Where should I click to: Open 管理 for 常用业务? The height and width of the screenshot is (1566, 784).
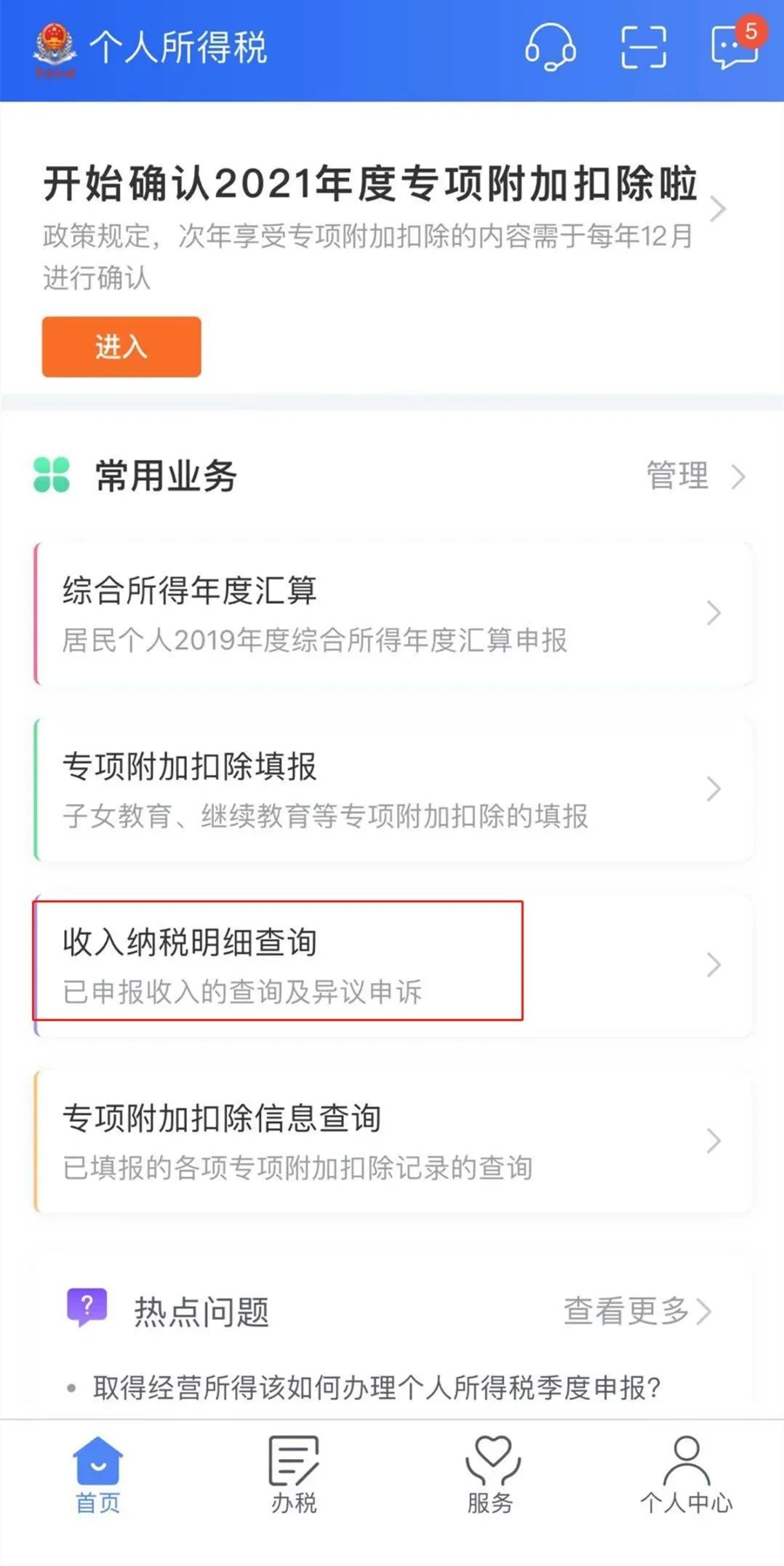tap(696, 476)
